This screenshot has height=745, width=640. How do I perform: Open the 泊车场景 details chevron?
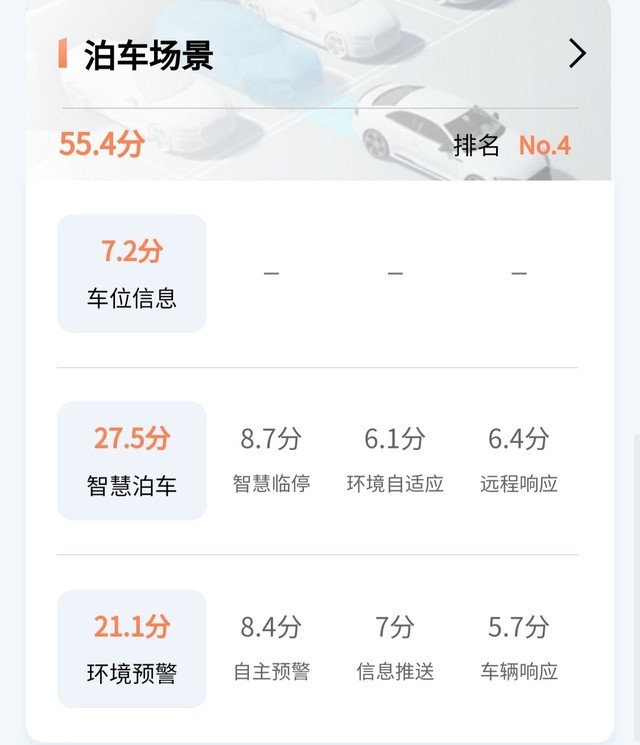tap(577, 53)
